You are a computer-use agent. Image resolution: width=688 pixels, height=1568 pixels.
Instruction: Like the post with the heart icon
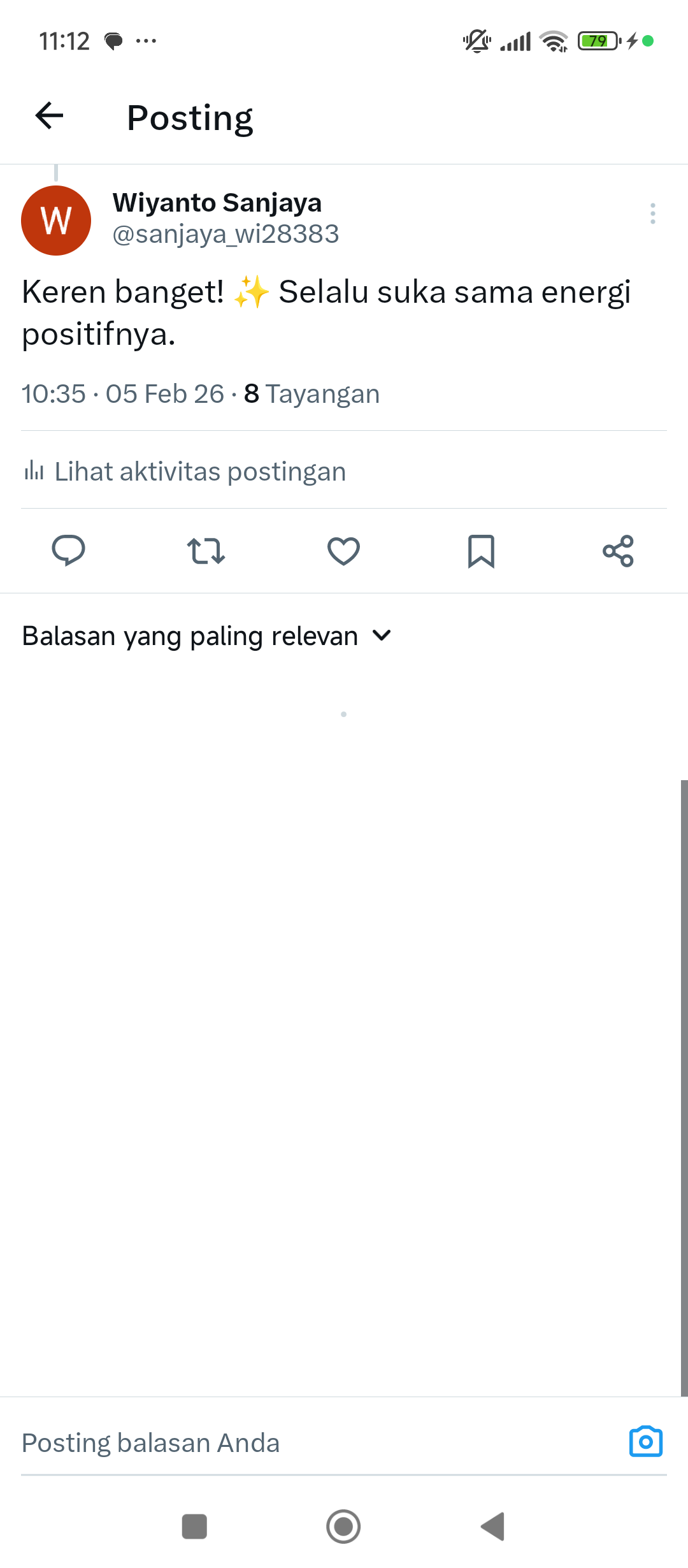[343, 551]
